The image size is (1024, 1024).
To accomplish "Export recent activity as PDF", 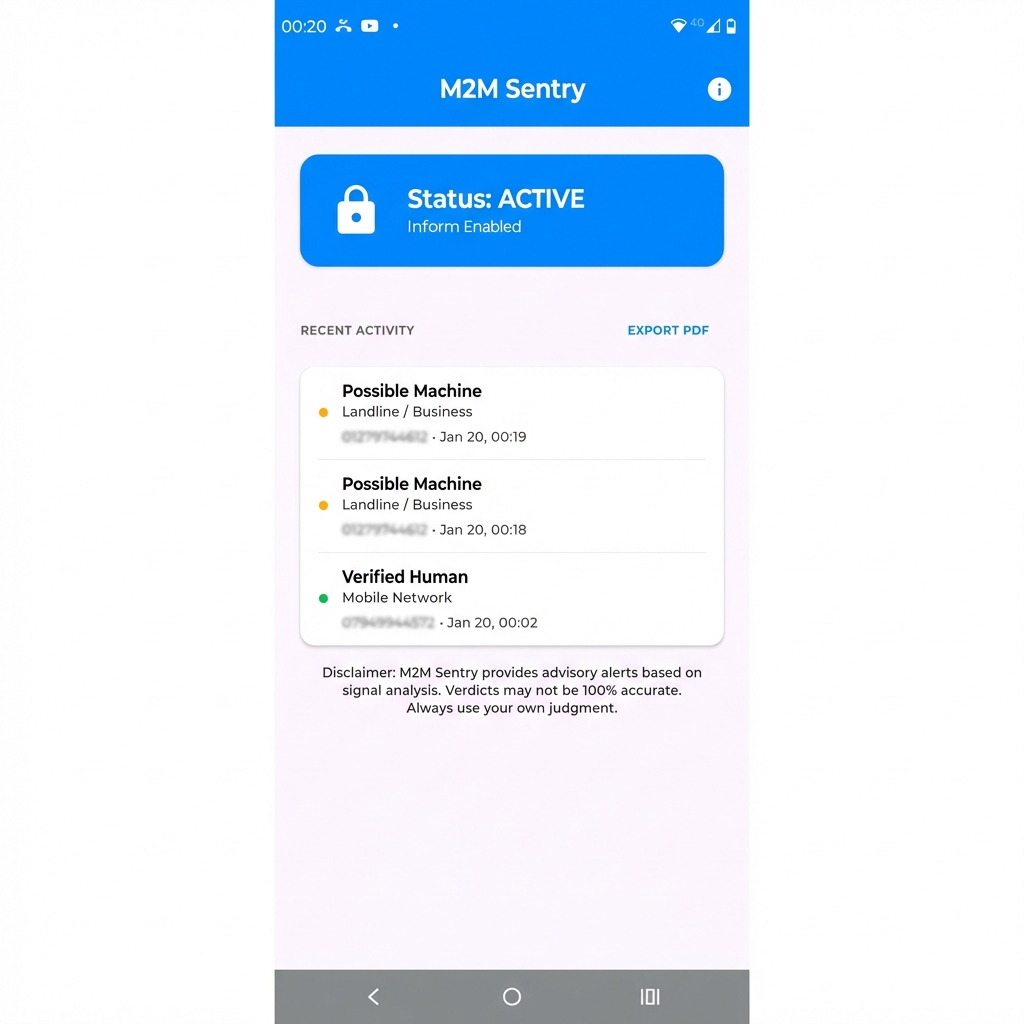I will click(667, 330).
